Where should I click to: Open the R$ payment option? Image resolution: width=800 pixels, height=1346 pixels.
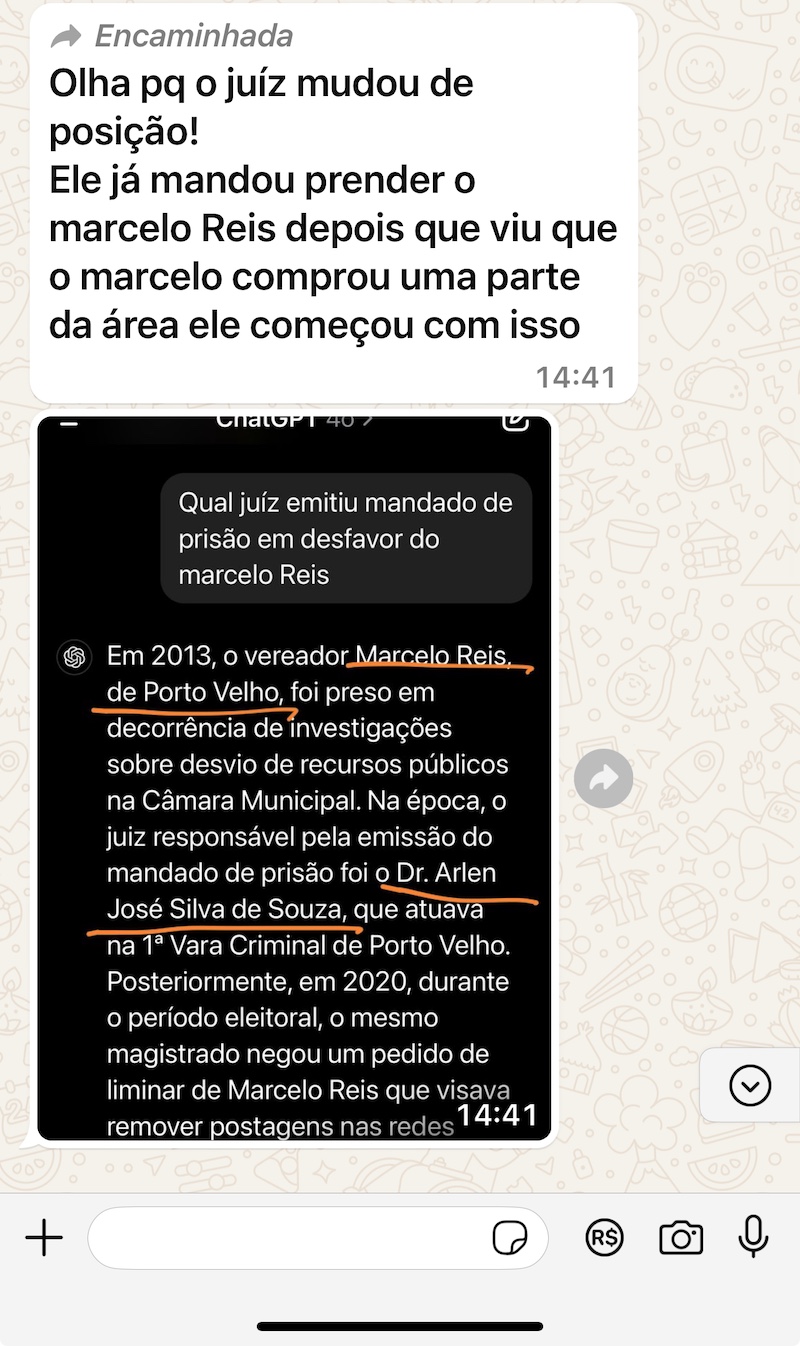coord(604,1238)
